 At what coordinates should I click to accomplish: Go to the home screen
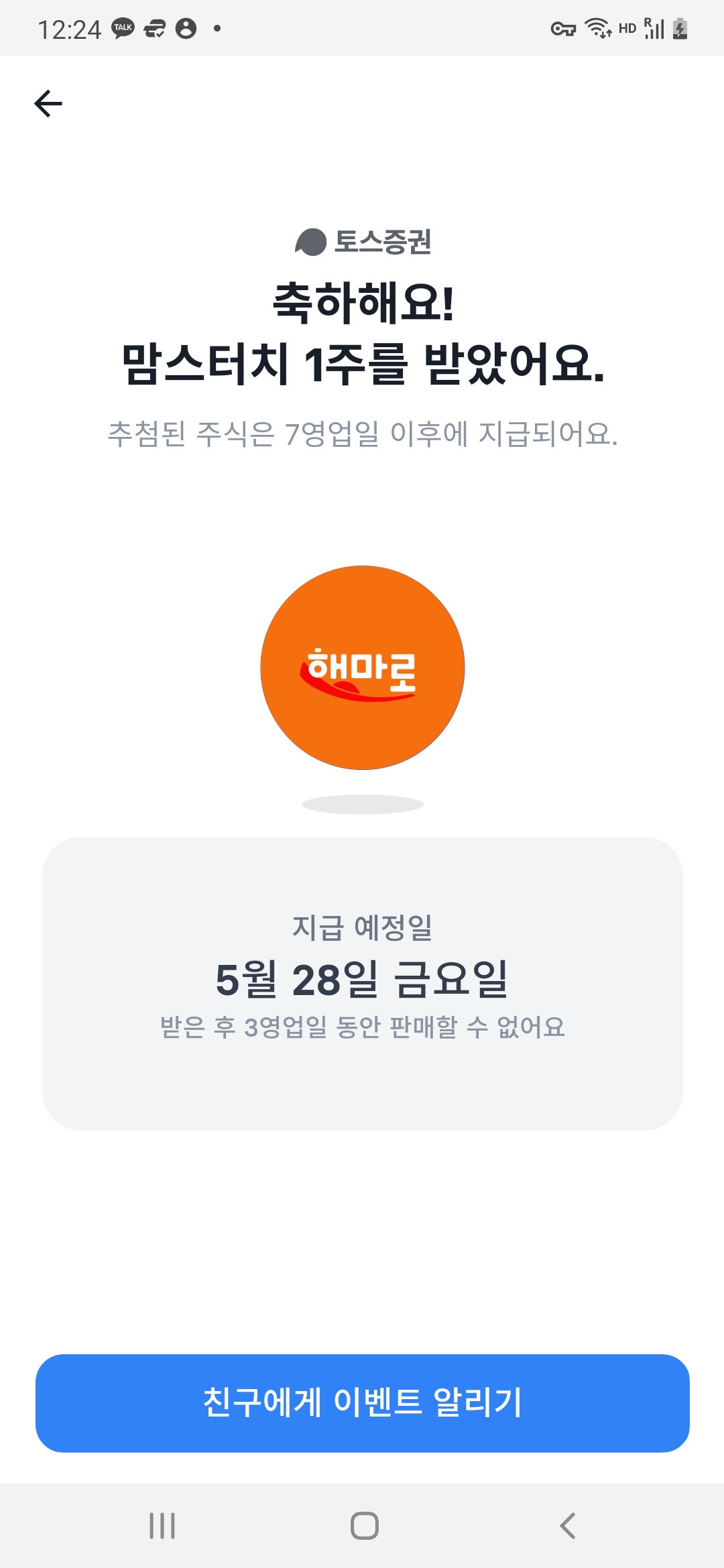[x=364, y=1526]
